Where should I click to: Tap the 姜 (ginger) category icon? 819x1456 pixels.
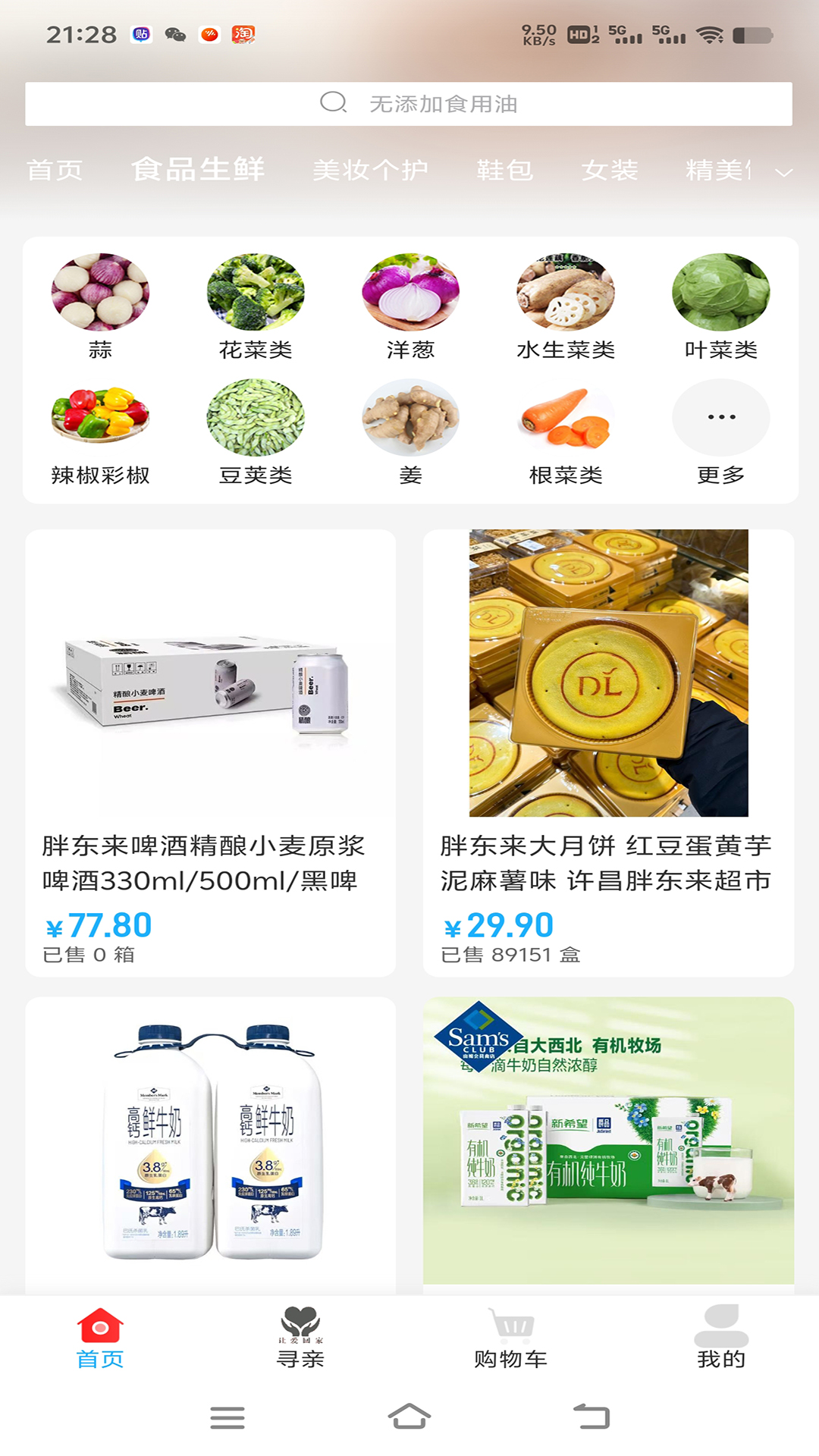pyautogui.click(x=409, y=419)
